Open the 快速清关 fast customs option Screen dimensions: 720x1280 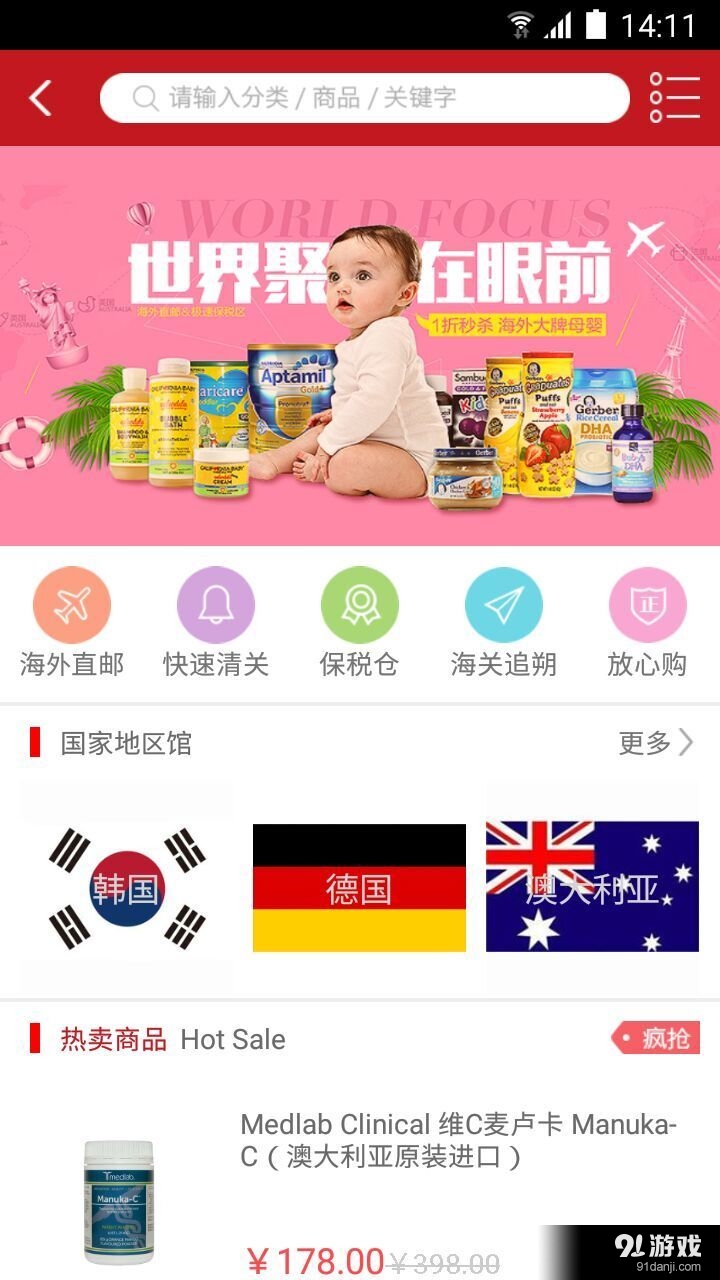pos(216,622)
